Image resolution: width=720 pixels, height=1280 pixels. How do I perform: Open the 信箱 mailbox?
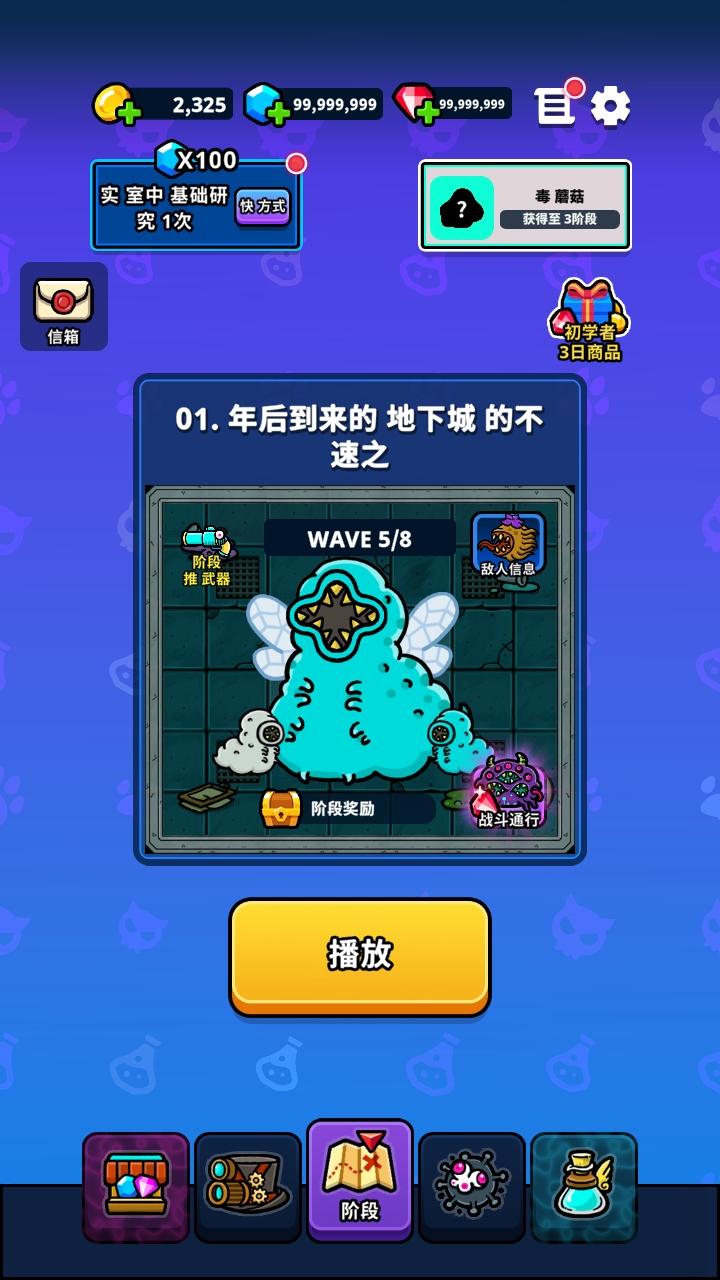(63, 306)
